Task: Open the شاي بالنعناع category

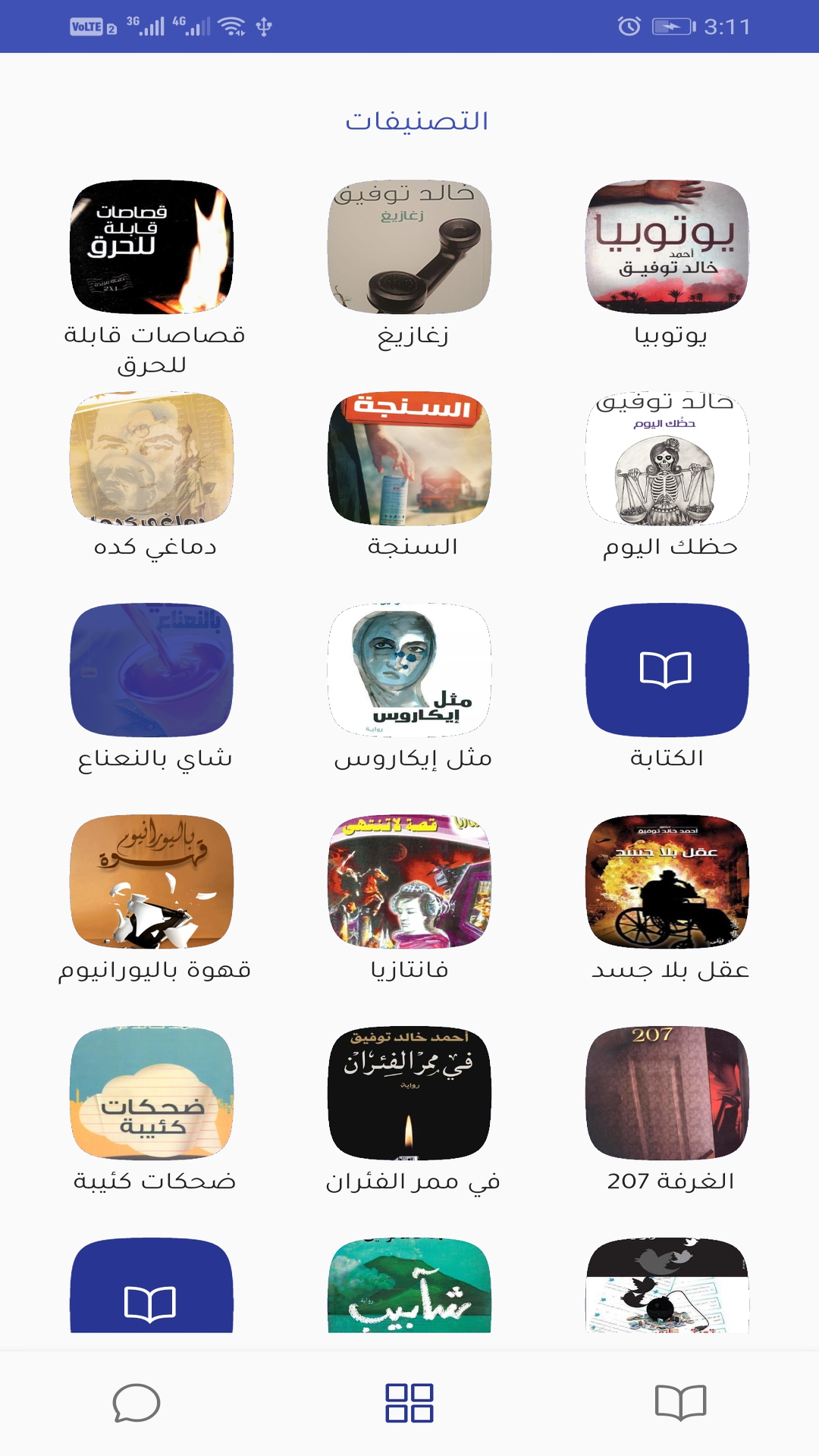Action: click(x=152, y=670)
